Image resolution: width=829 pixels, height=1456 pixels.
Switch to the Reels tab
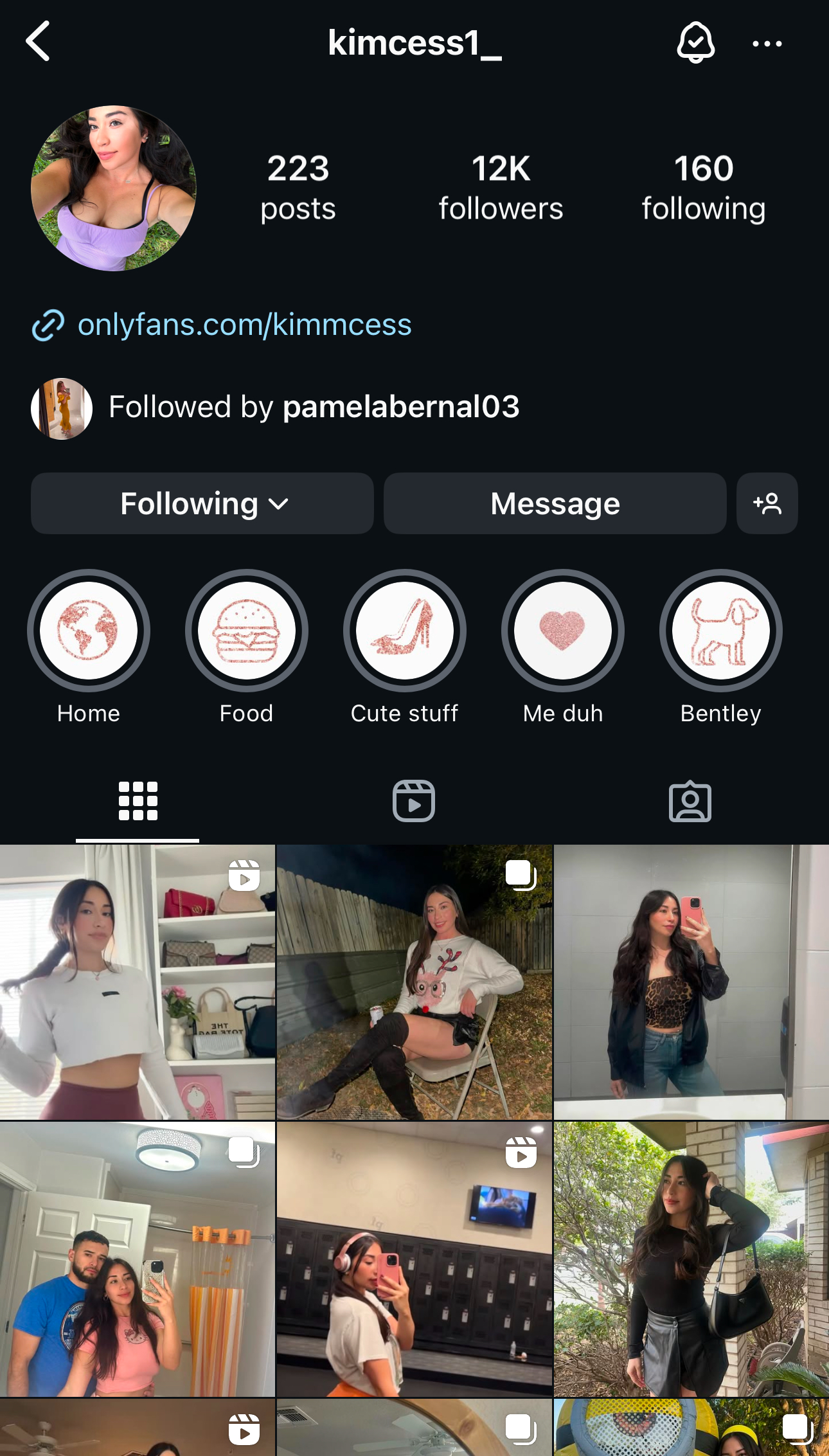click(414, 801)
